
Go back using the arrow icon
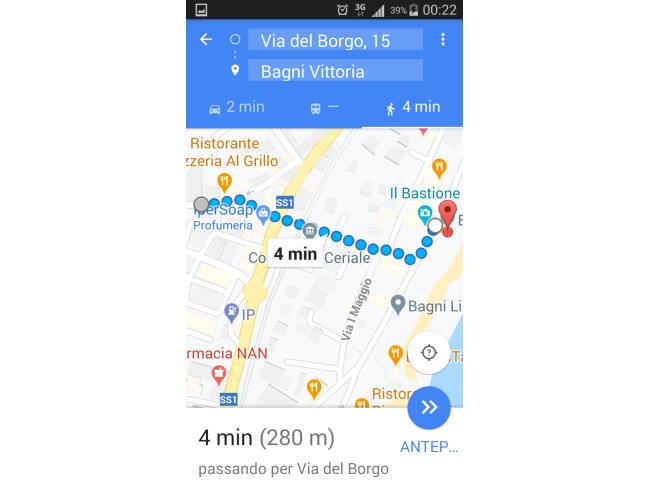click(x=206, y=40)
